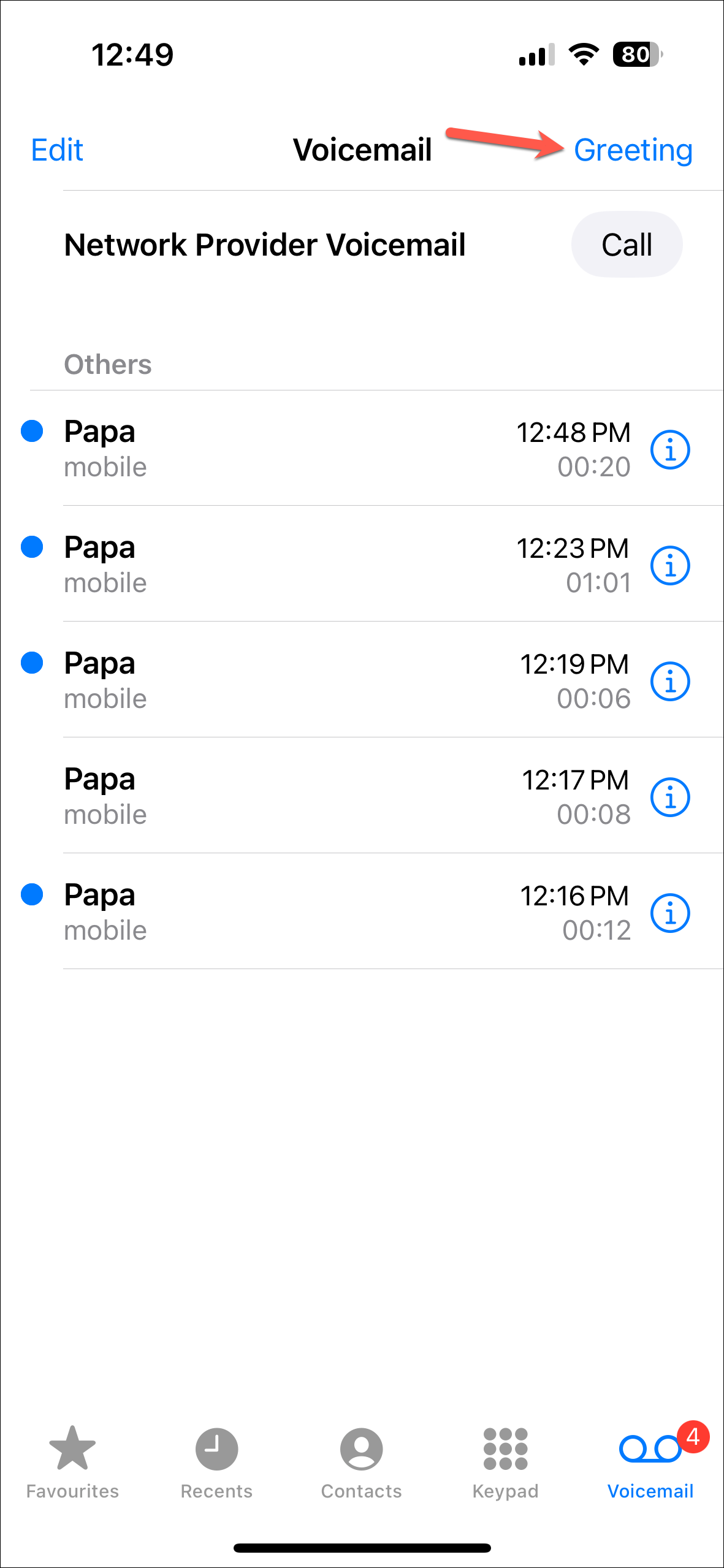Switch to the Keypad tab

click(505, 1462)
